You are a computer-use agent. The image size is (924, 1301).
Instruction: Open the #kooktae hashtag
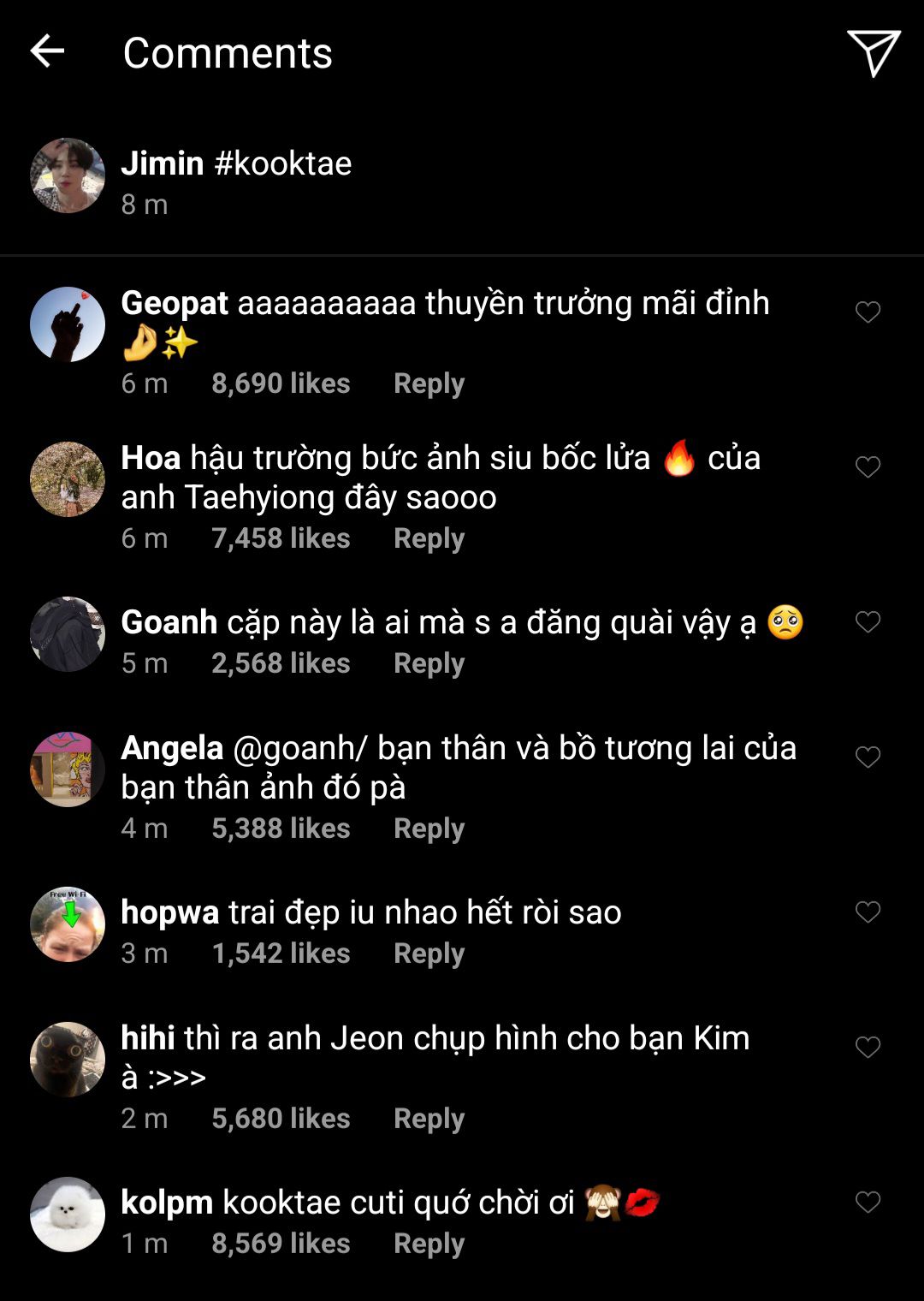click(283, 163)
